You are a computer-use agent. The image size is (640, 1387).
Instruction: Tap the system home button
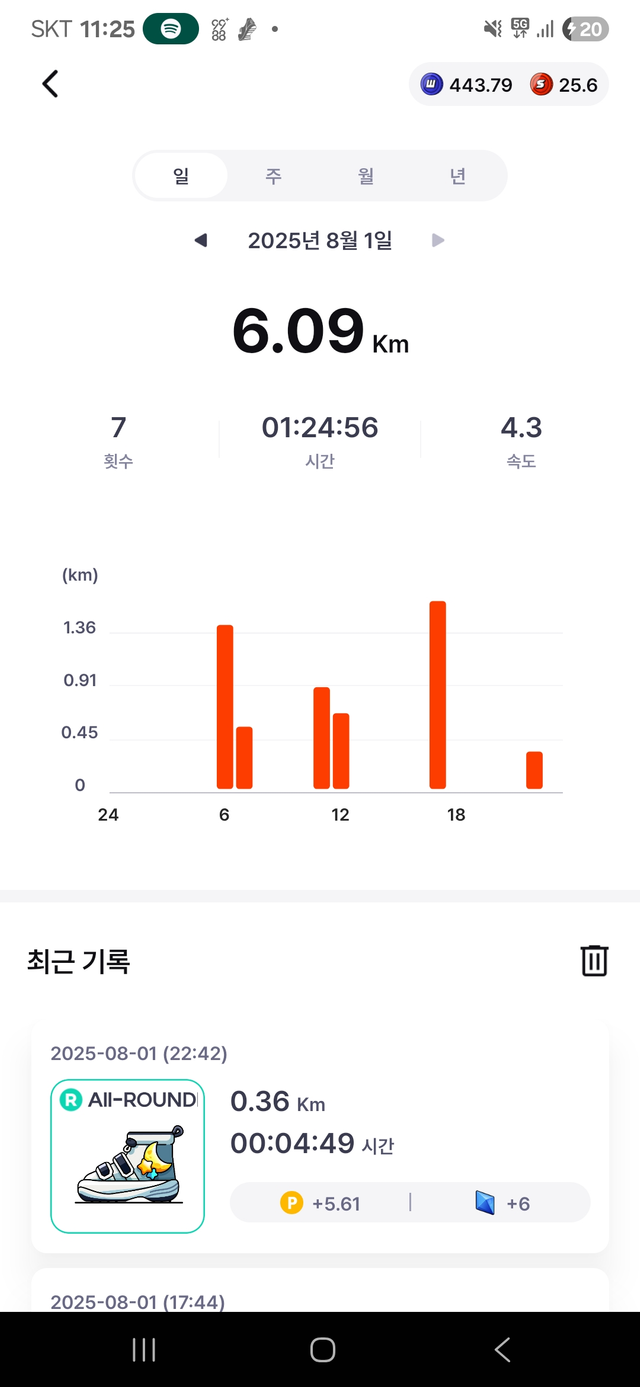pyautogui.click(x=322, y=1350)
